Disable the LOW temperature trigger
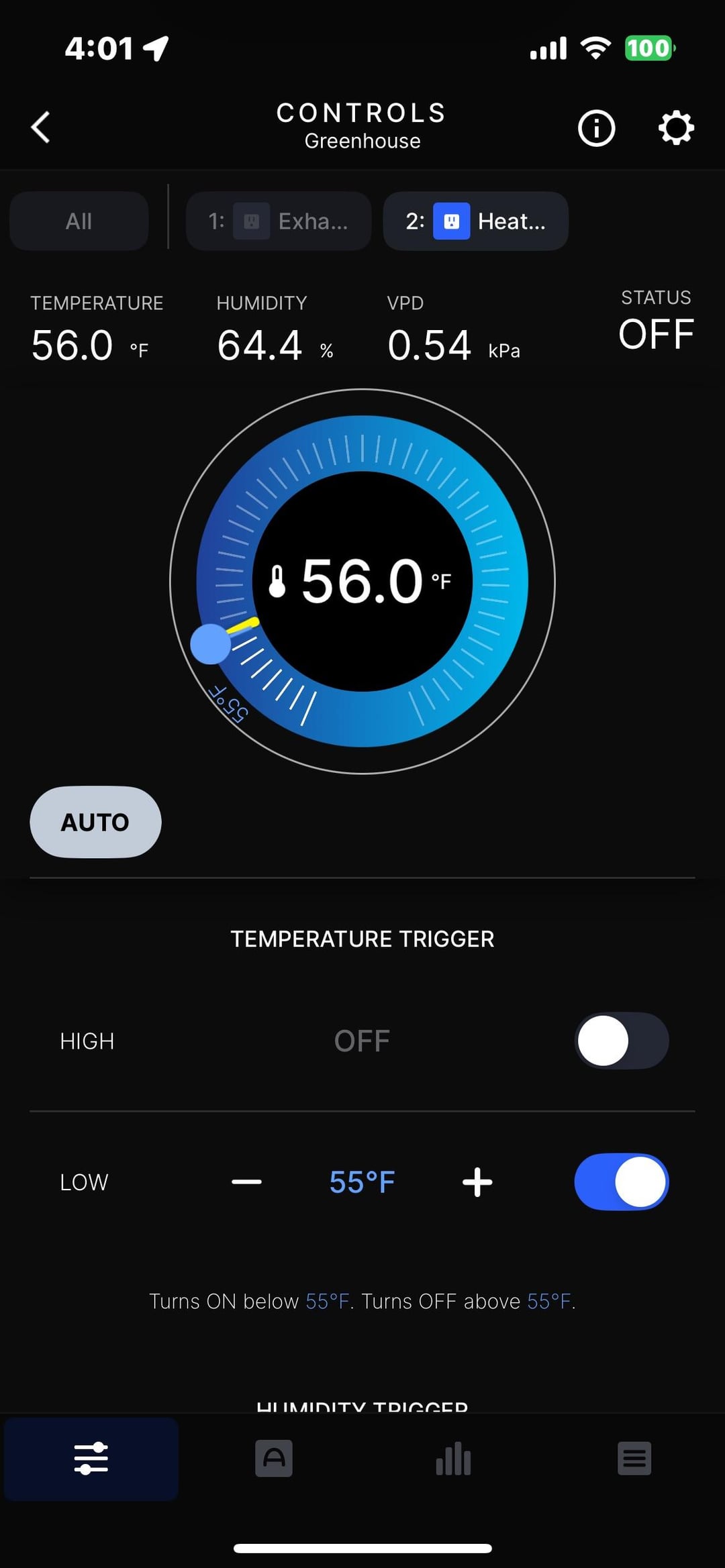 tap(621, 1182)
